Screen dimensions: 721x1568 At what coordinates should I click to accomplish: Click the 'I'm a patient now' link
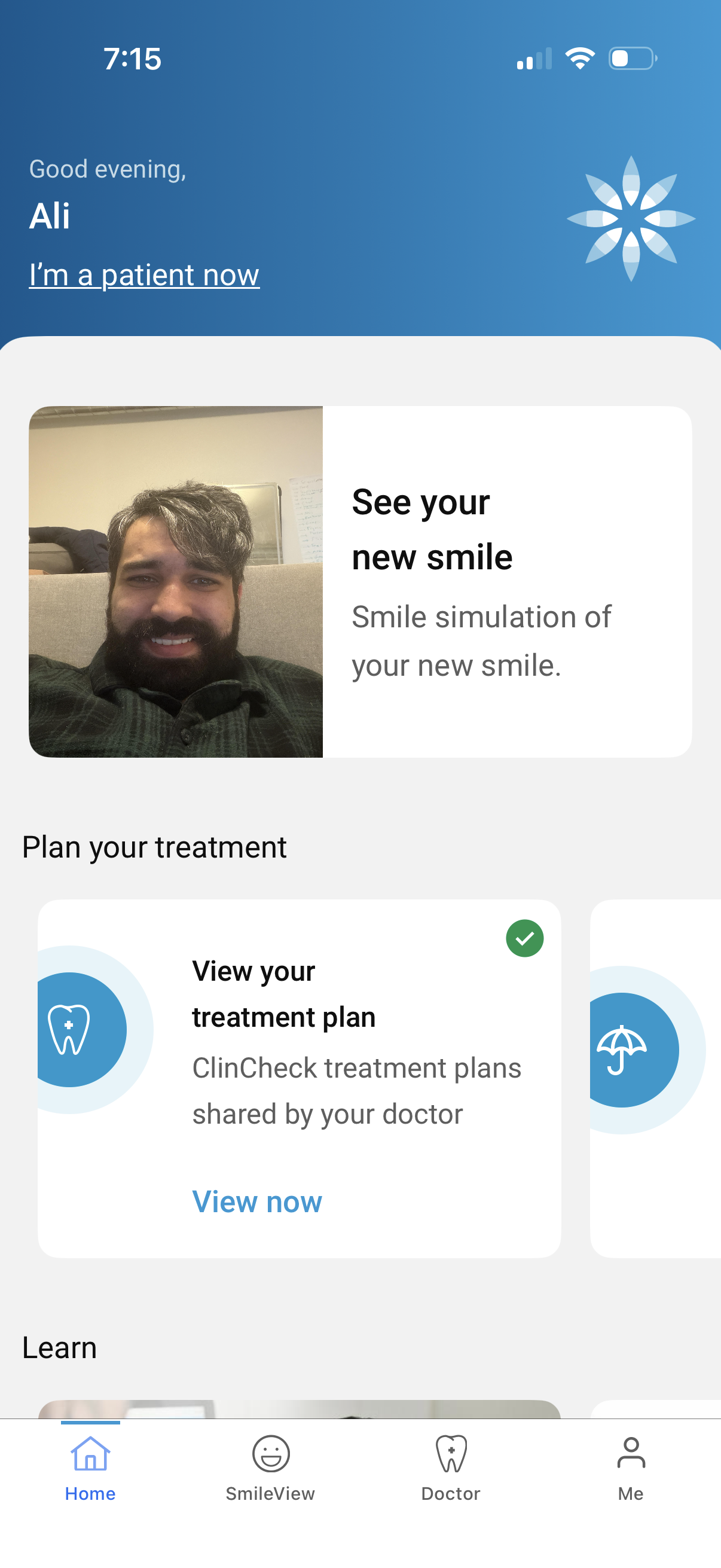pyautogui.click(x=144, y=275)
